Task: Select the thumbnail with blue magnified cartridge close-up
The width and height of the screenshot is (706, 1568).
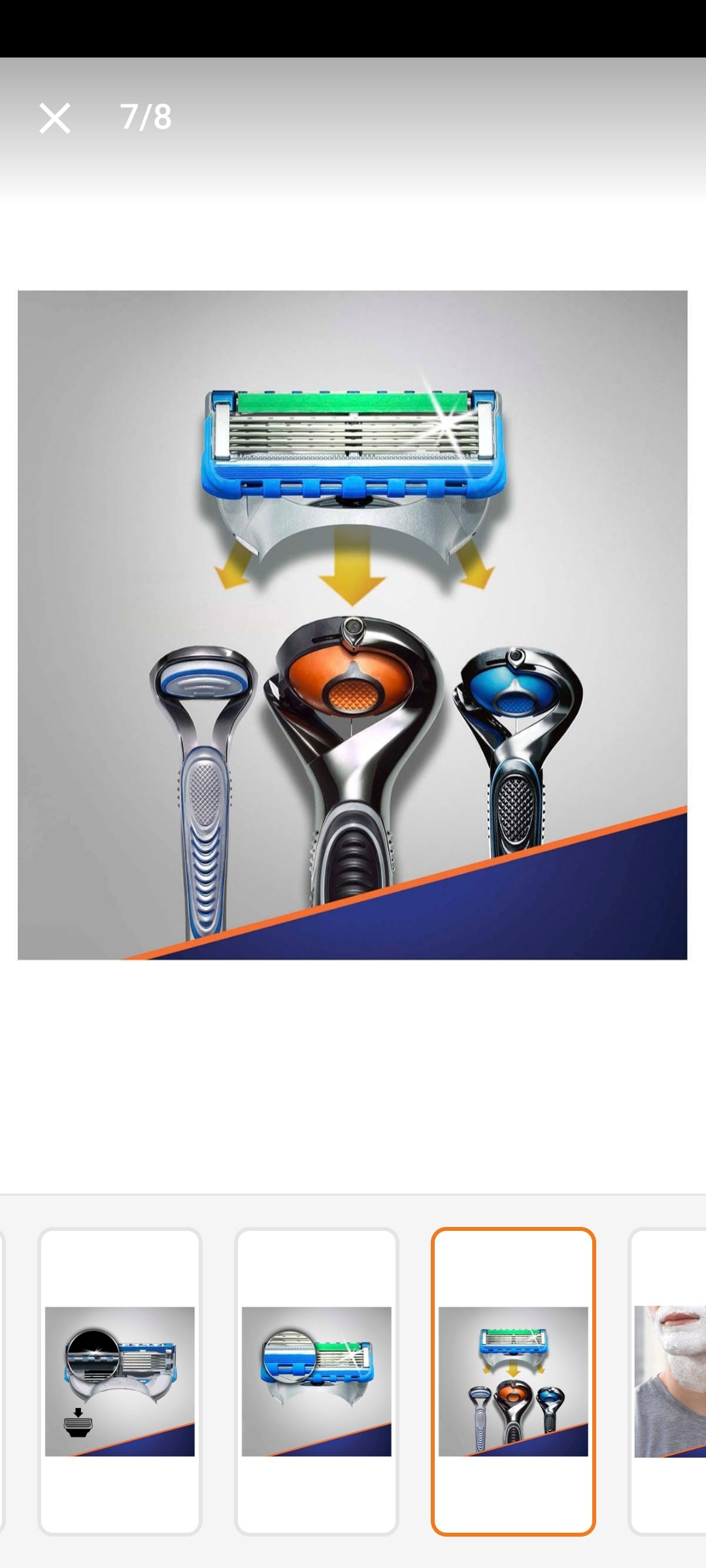Action: coord(316,1381)
